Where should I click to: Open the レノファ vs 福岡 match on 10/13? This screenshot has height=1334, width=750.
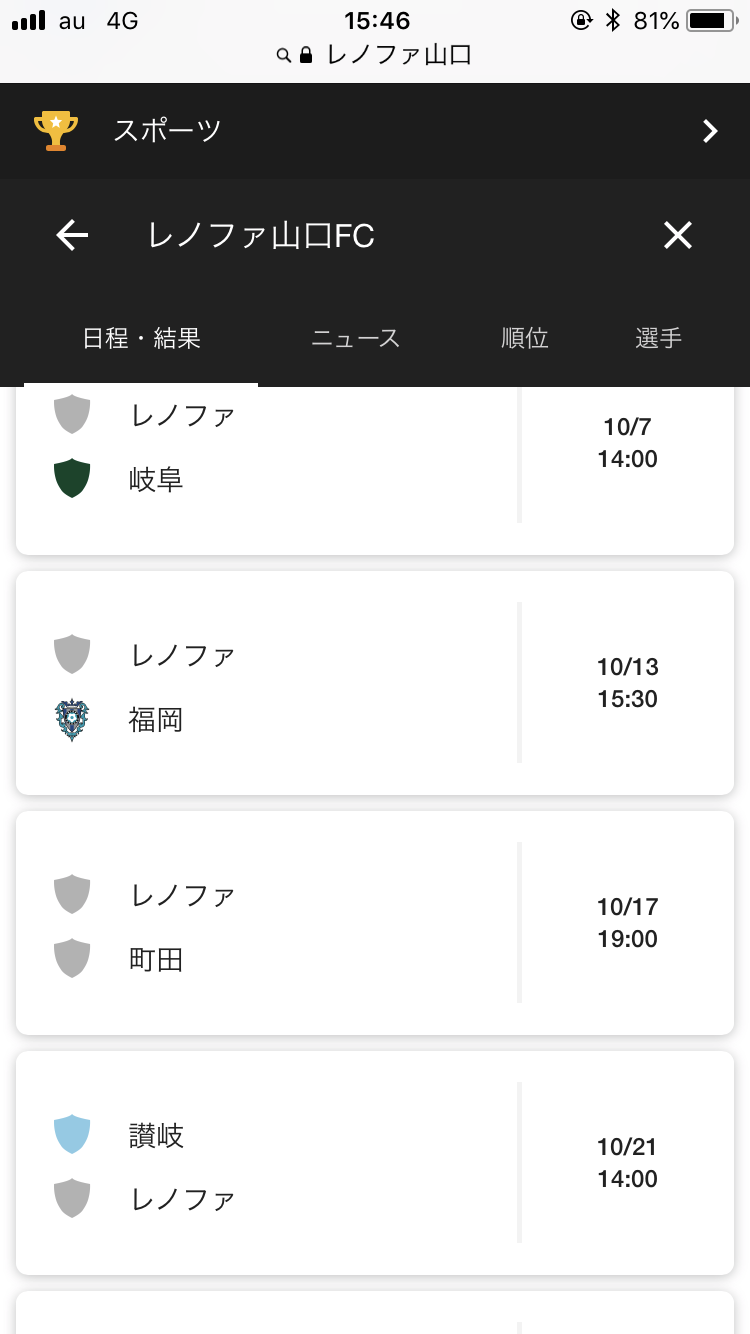[x=375, y=683]
